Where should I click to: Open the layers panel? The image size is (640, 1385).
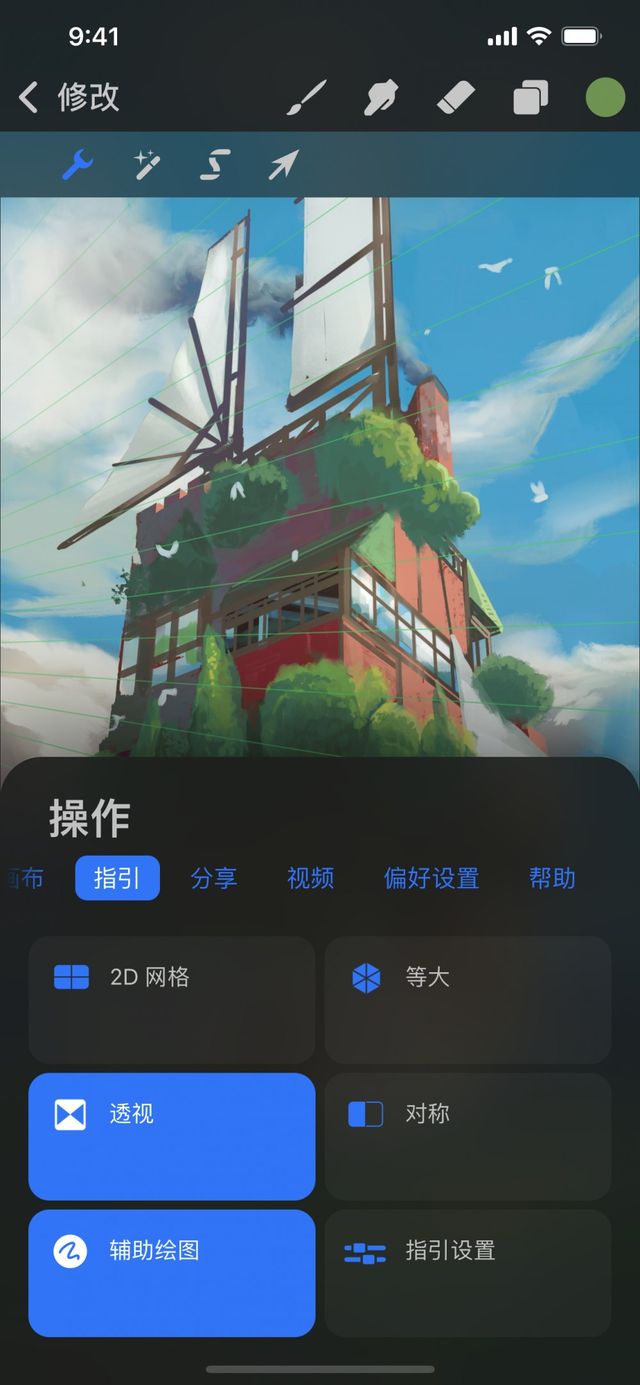click(531, 98)
